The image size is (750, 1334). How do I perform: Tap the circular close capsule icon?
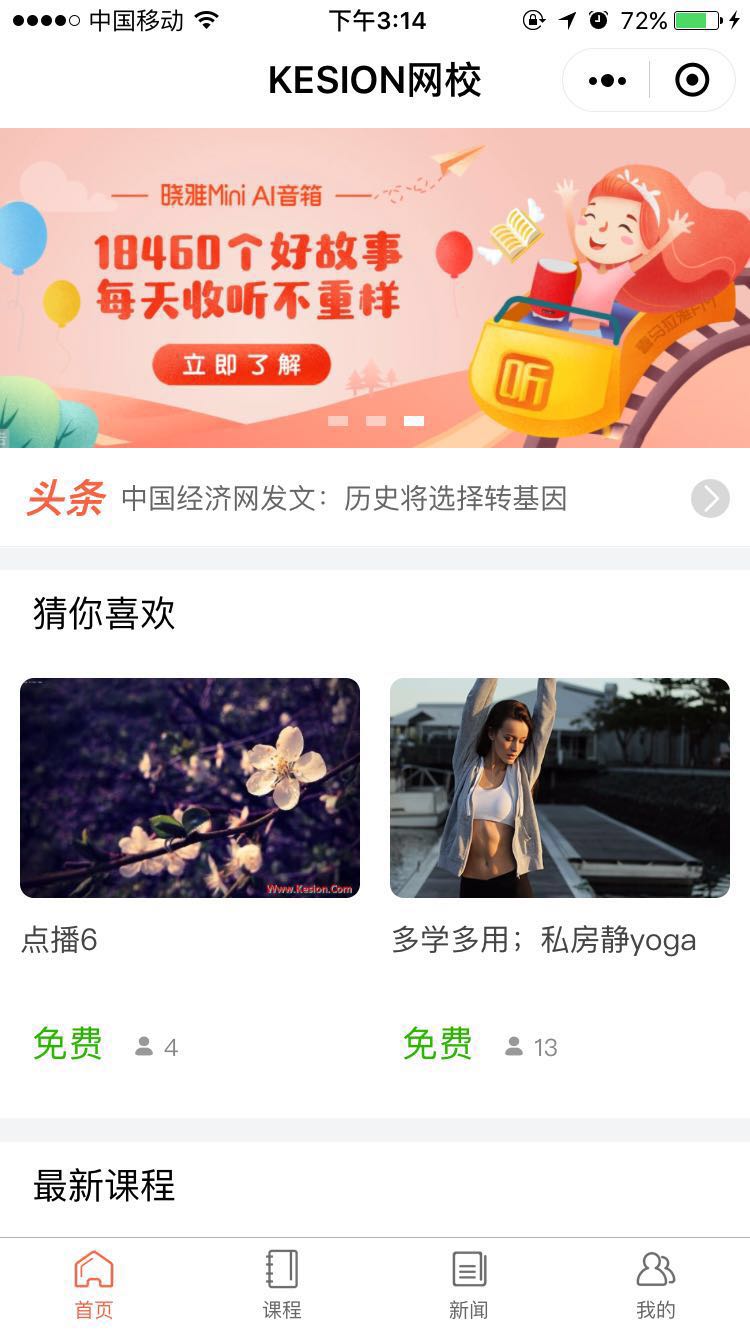click(692, 79)
